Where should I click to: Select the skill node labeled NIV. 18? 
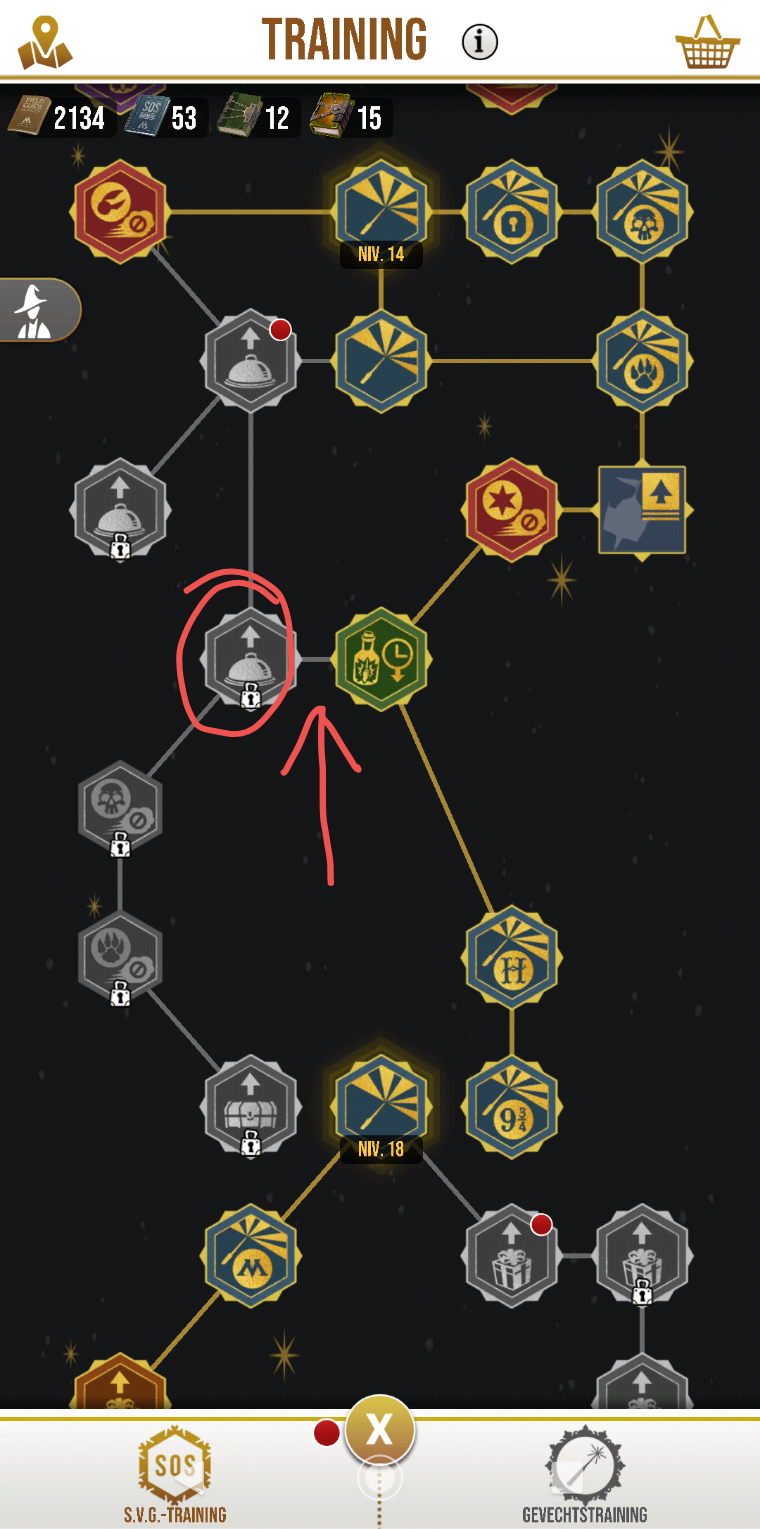point(381,1103)
